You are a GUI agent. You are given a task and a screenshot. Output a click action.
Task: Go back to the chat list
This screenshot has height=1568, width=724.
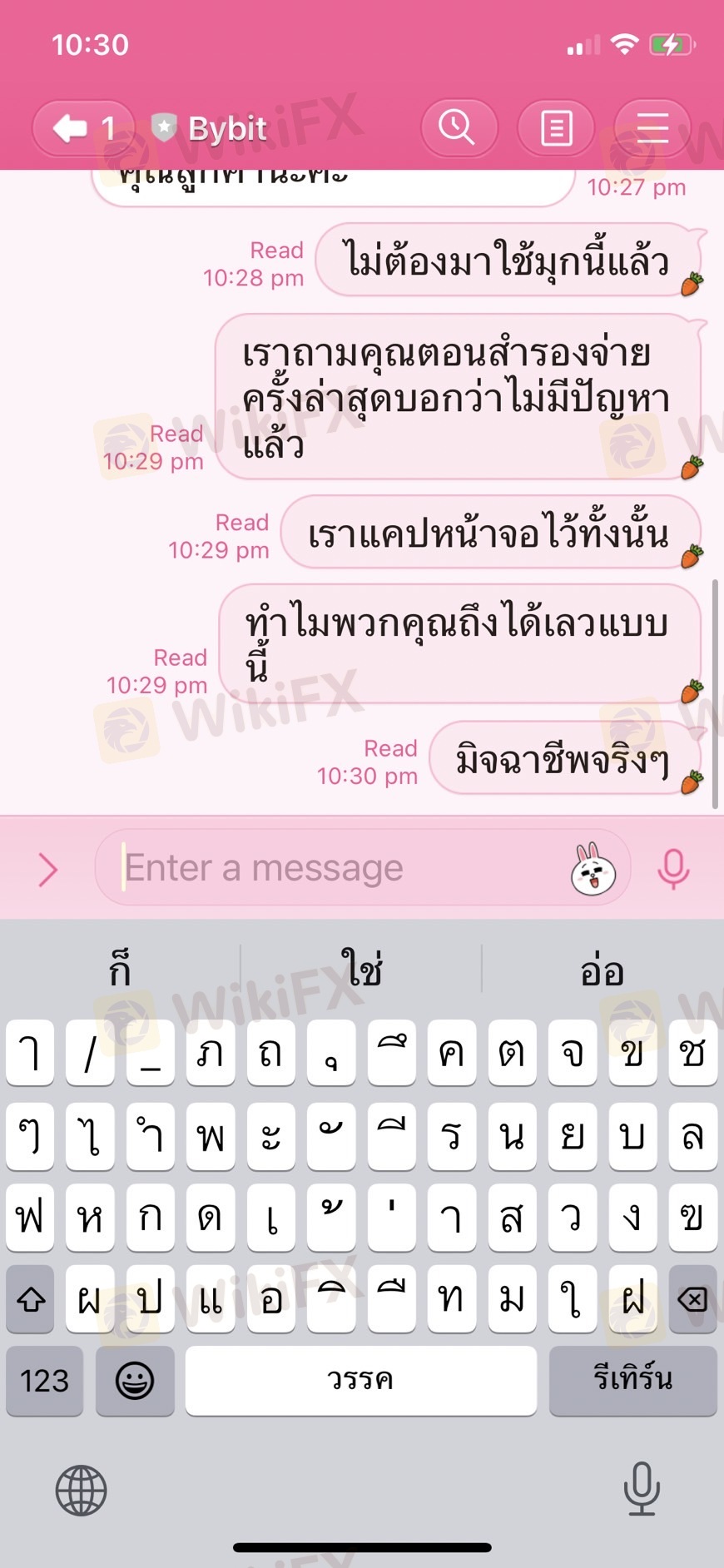(x=83, y=128)
